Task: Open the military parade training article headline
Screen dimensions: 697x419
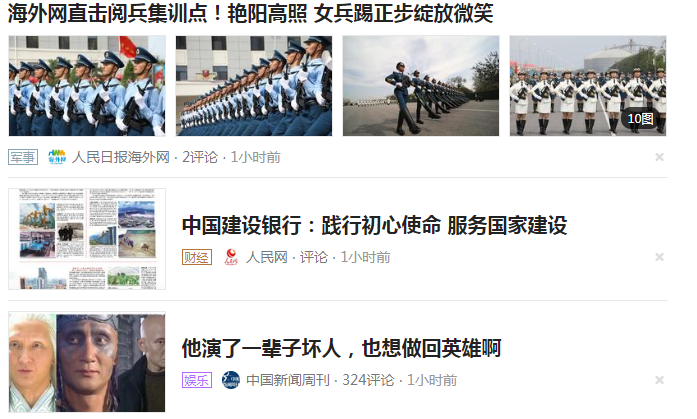Action: 250,14
